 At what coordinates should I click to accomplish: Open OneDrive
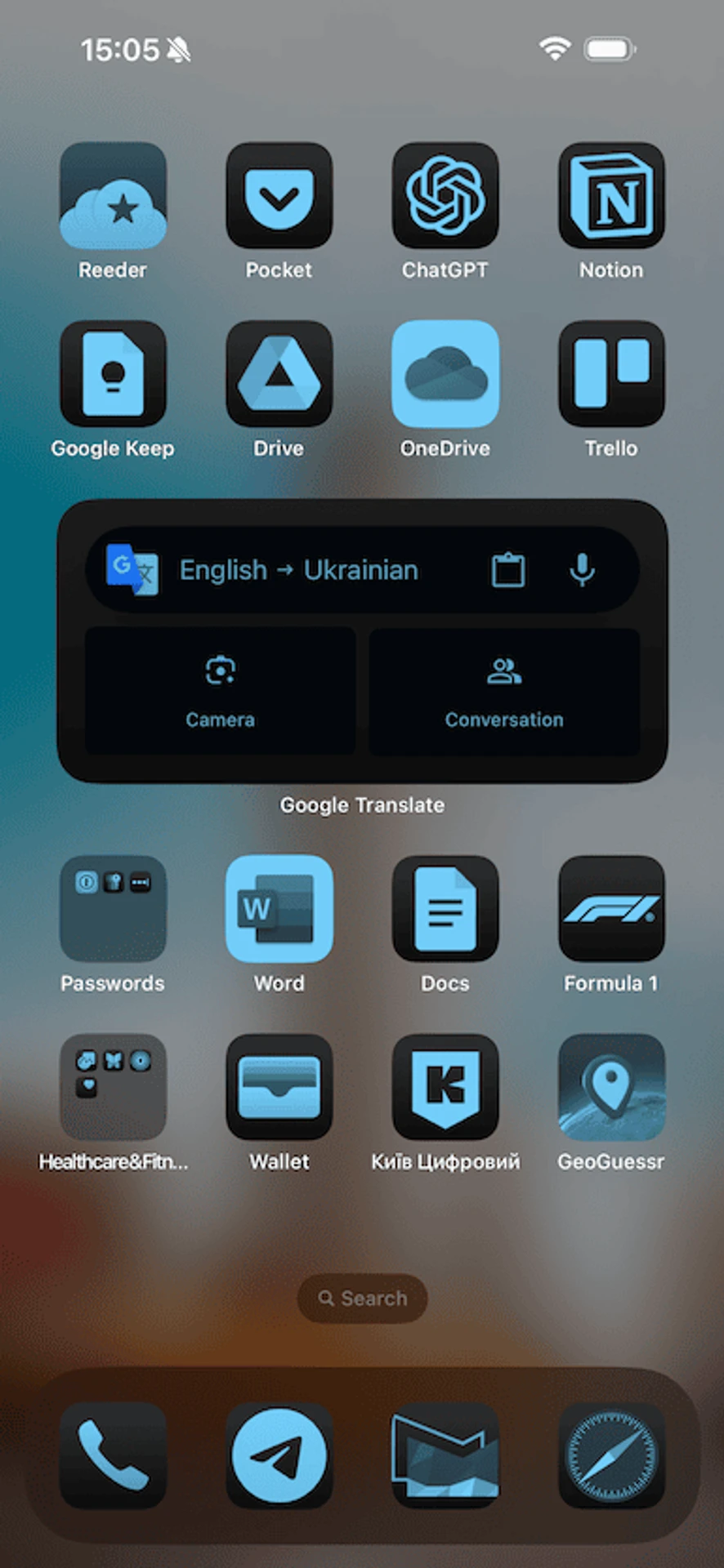445,374
